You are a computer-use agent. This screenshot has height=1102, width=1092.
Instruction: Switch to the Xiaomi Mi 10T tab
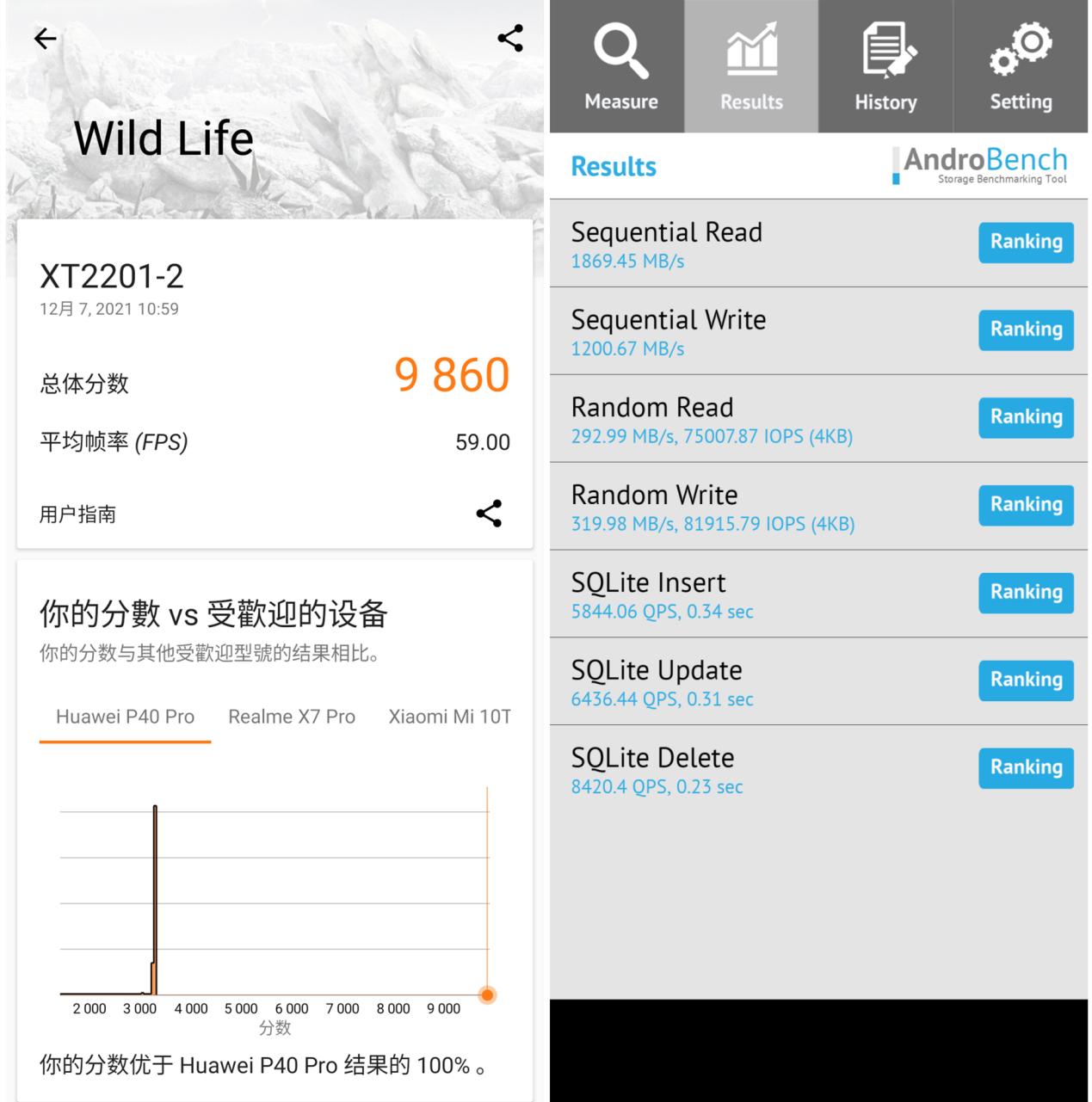point(449,717)
